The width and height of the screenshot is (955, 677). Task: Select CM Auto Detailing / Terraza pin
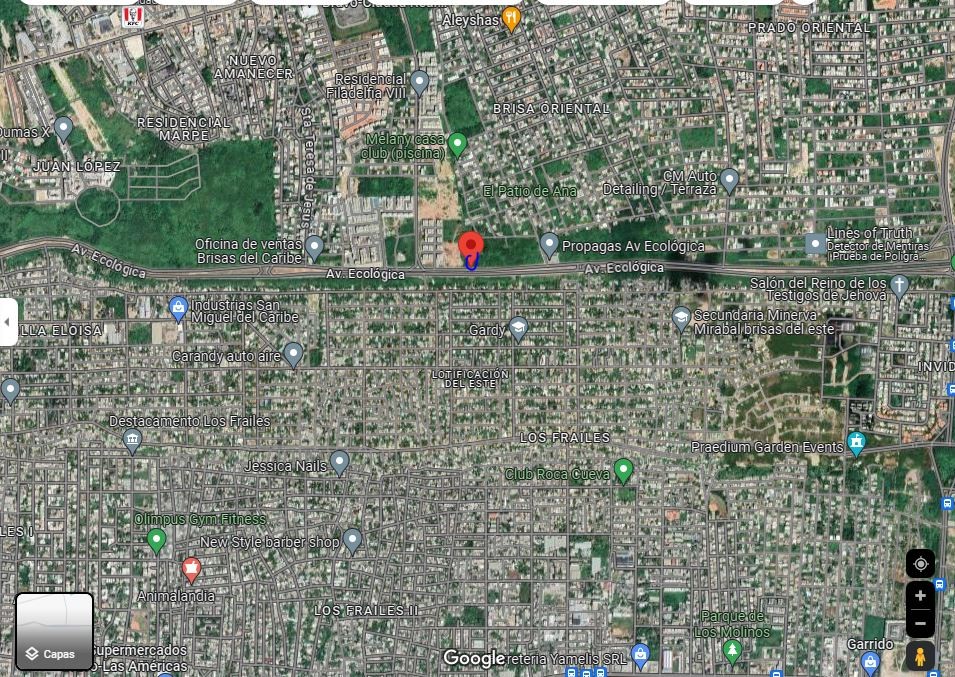pyautogui.click(x=729, y=180)
